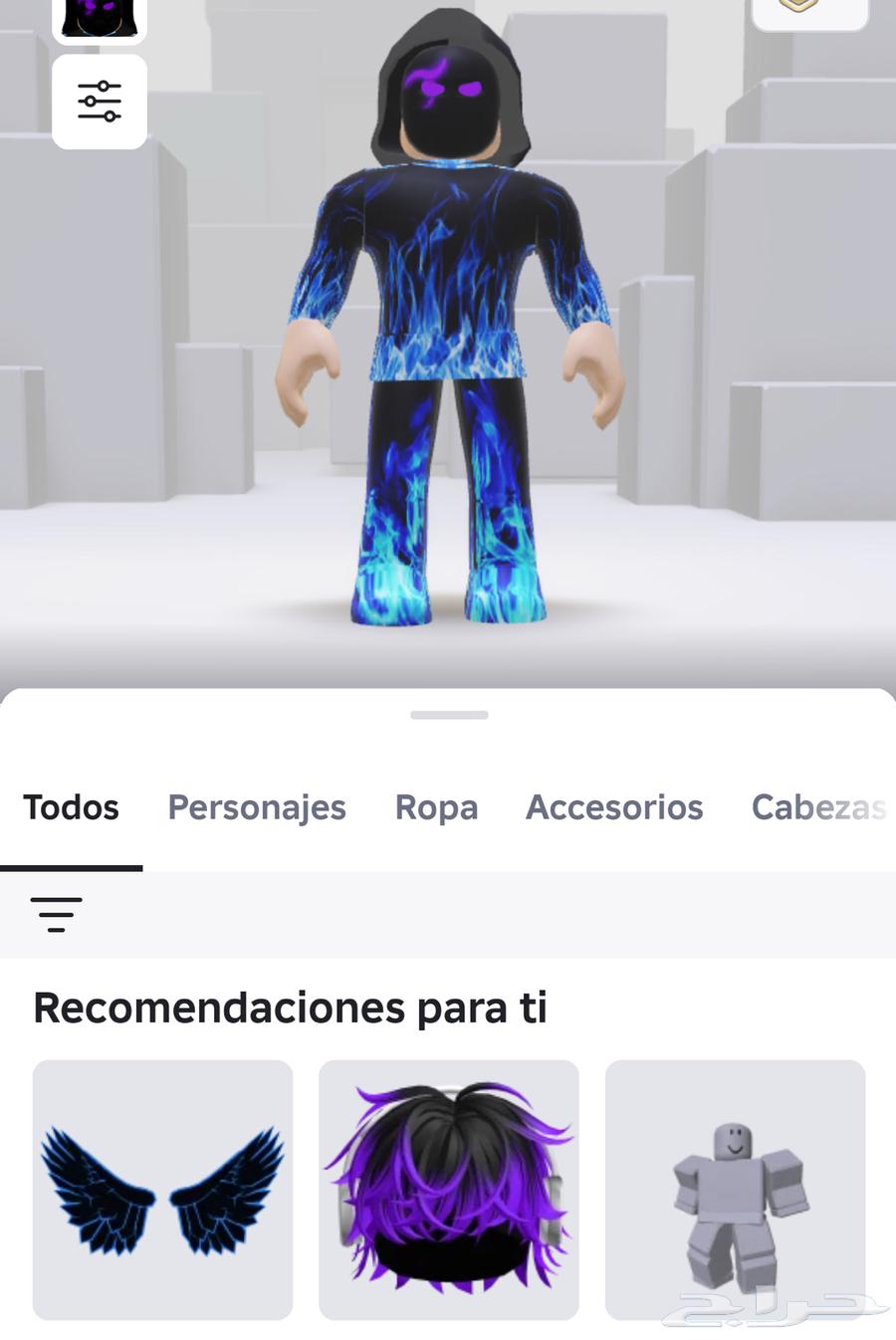Choose the purple and black hair item
The image size is (896, 1340).
(449, 1190)
